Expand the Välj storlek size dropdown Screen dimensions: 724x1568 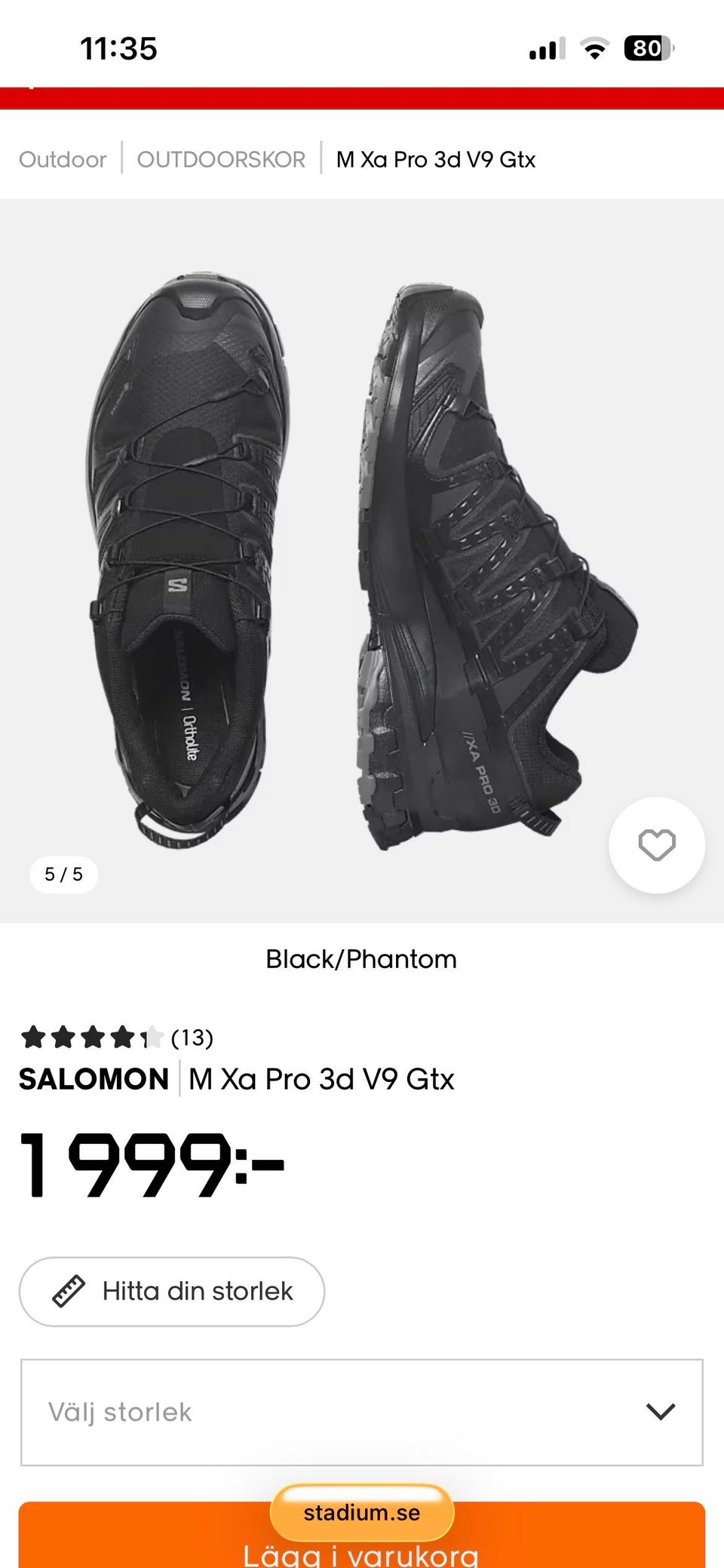362,1412
